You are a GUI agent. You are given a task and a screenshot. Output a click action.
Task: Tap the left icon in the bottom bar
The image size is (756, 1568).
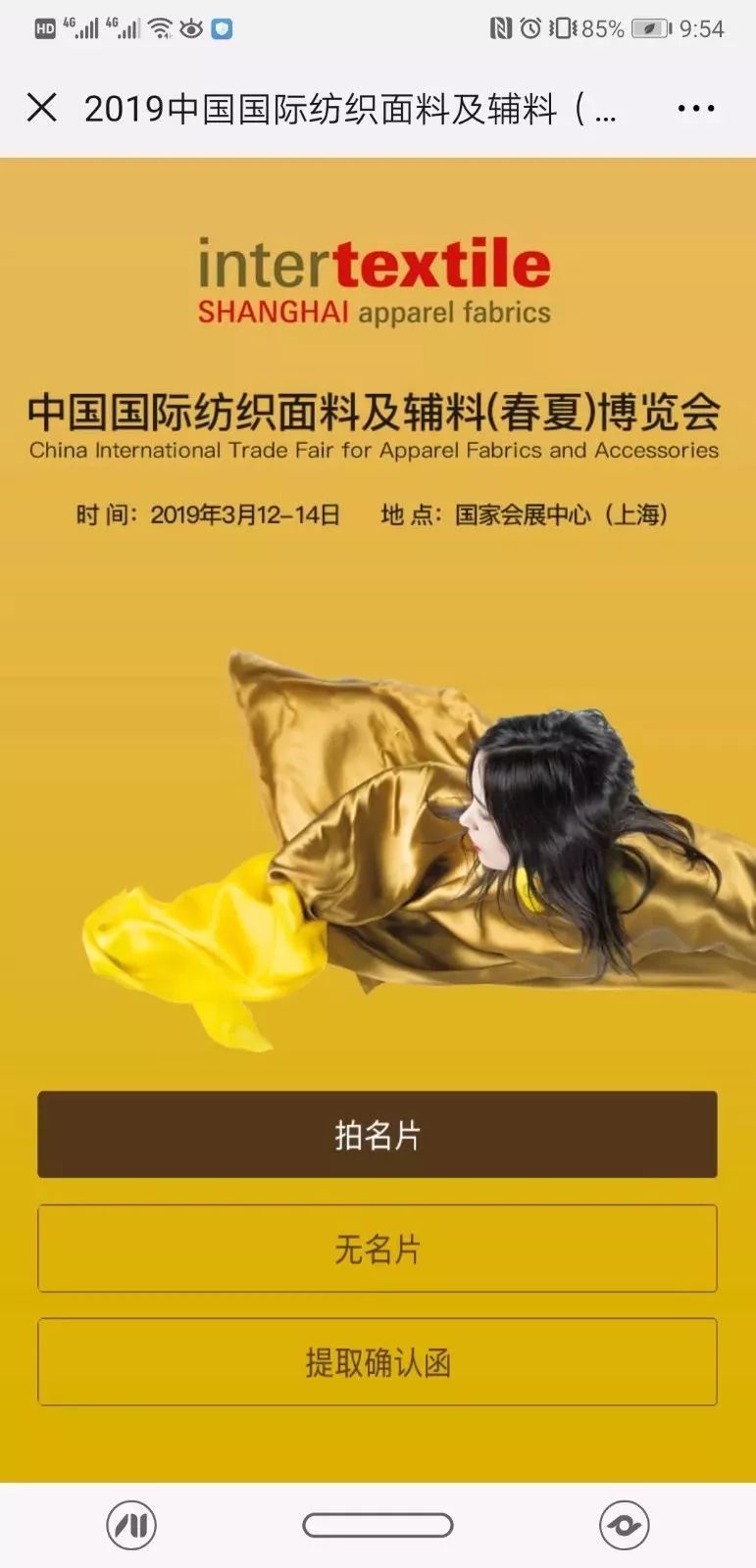pos(131,1525)
